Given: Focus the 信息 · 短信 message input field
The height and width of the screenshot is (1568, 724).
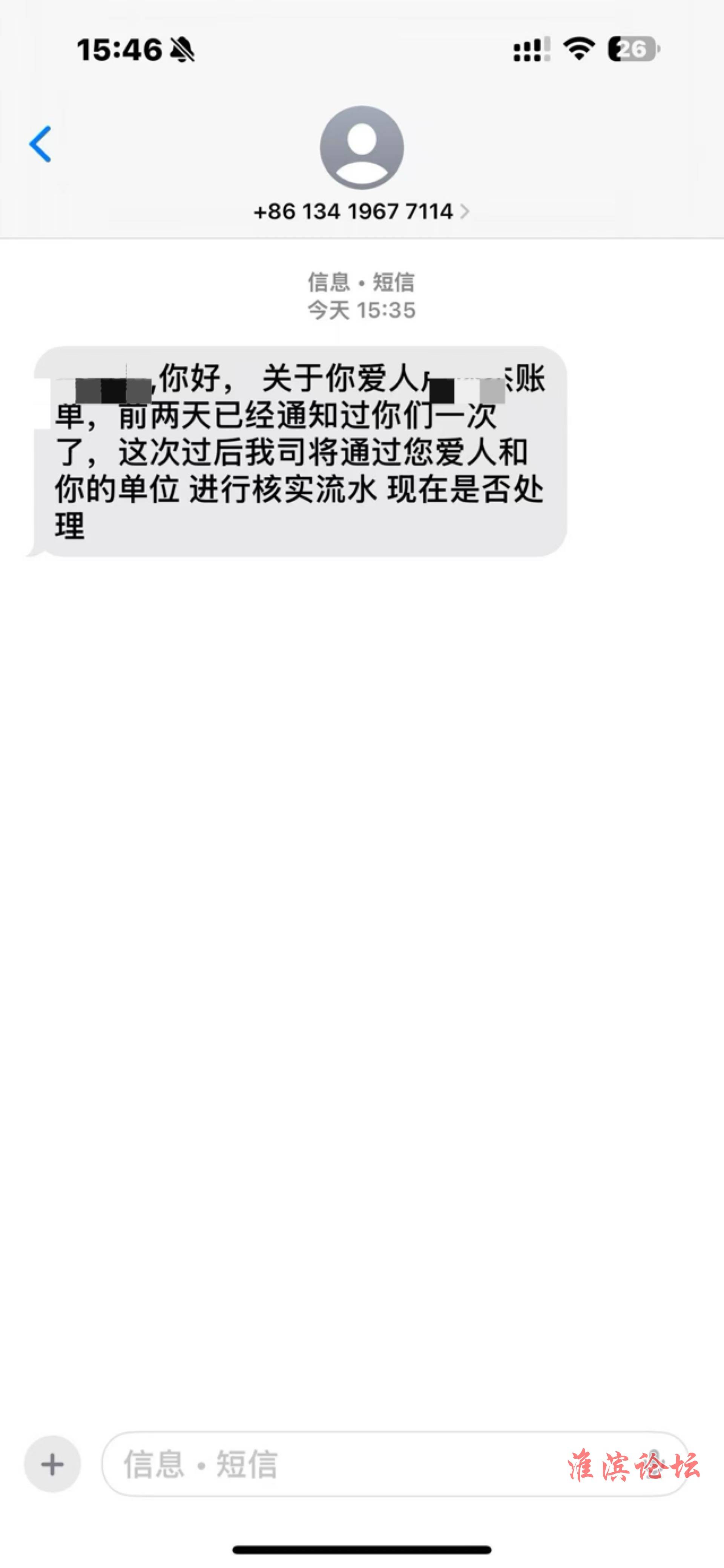Looking at the screenshot, I should click(x=395, y=1464).
